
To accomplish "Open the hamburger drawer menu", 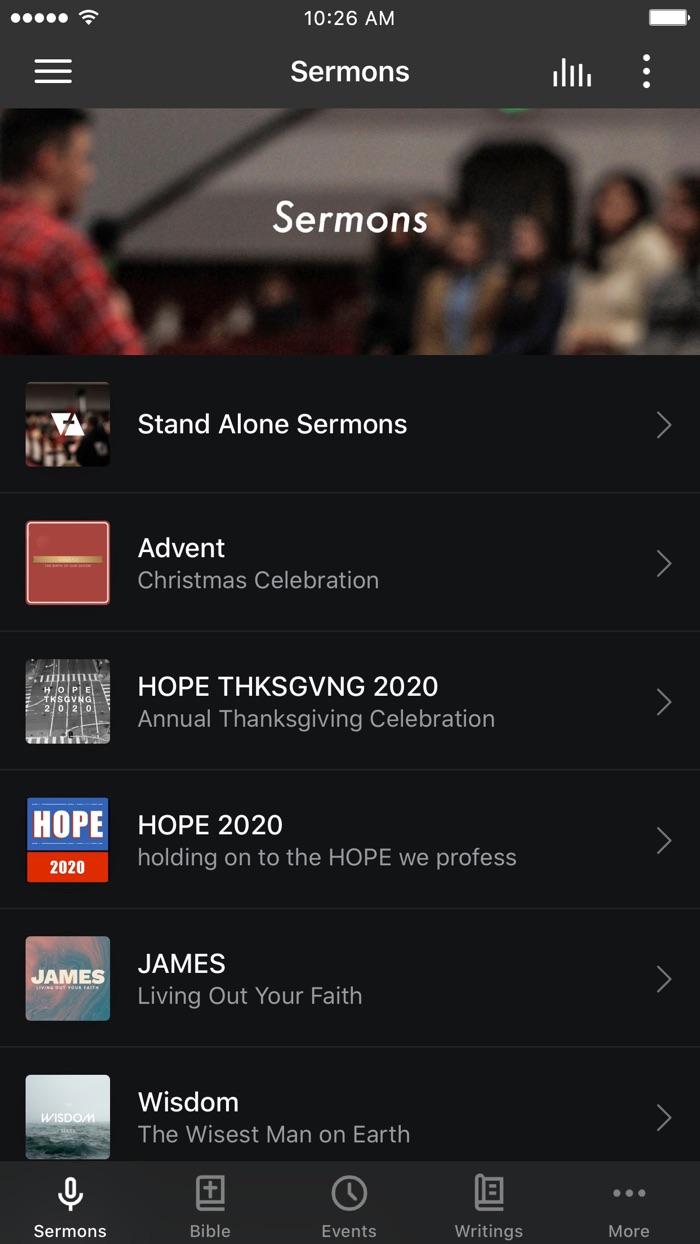I will (x=53, y=72).
